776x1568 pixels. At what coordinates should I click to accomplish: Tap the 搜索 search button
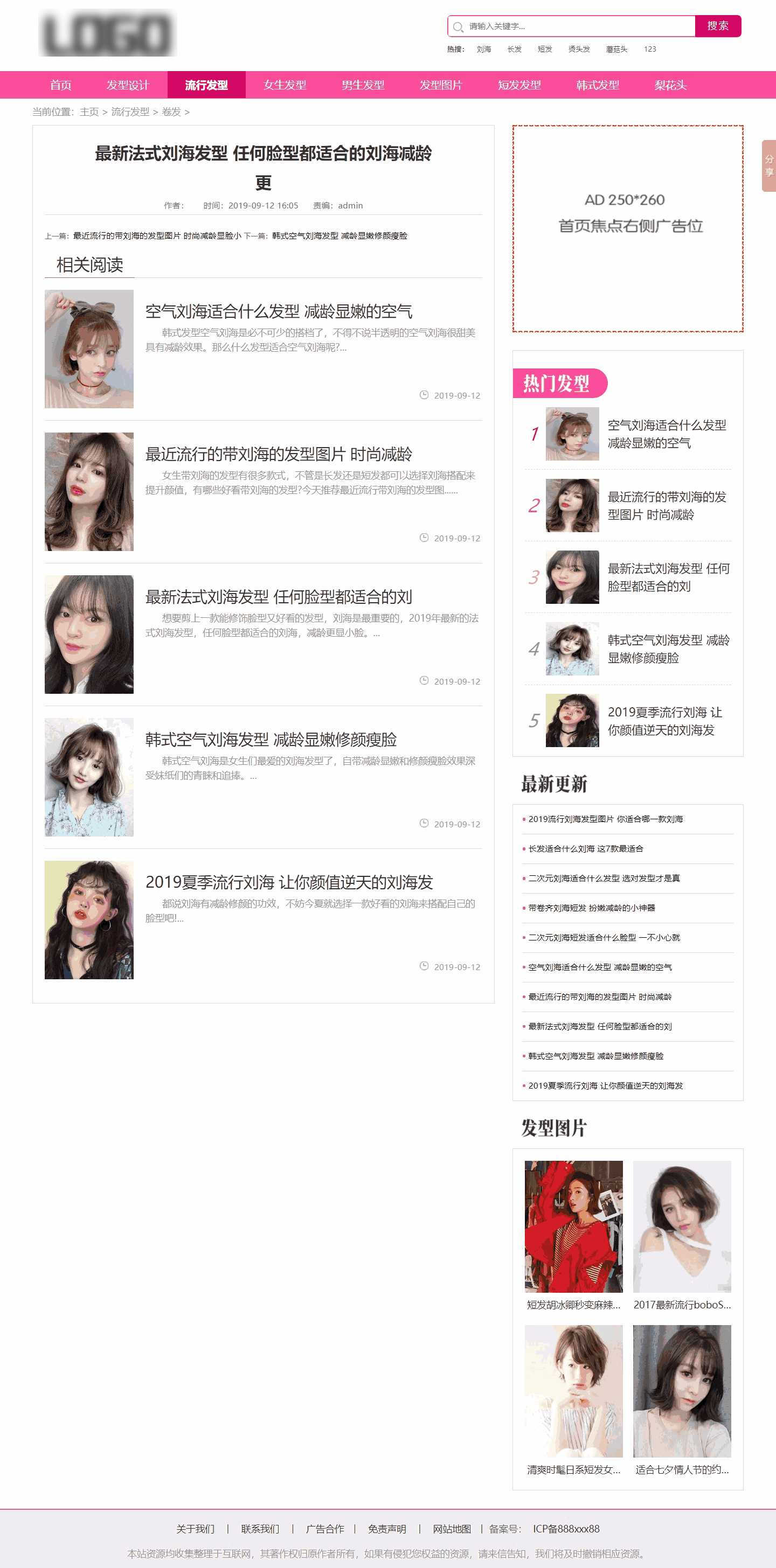click(717, 26)
